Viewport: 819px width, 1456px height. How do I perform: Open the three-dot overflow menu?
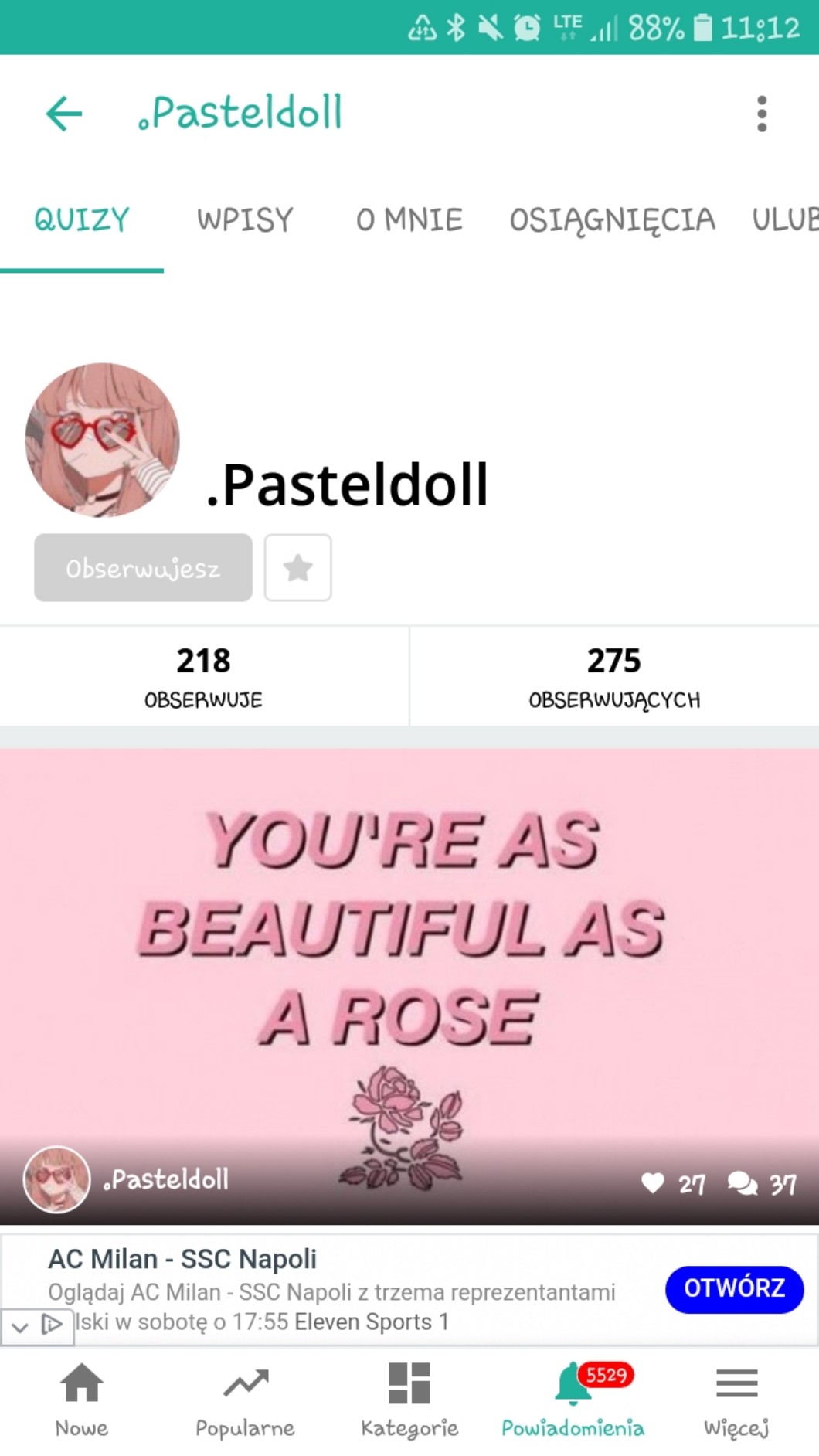click(762, 114)
